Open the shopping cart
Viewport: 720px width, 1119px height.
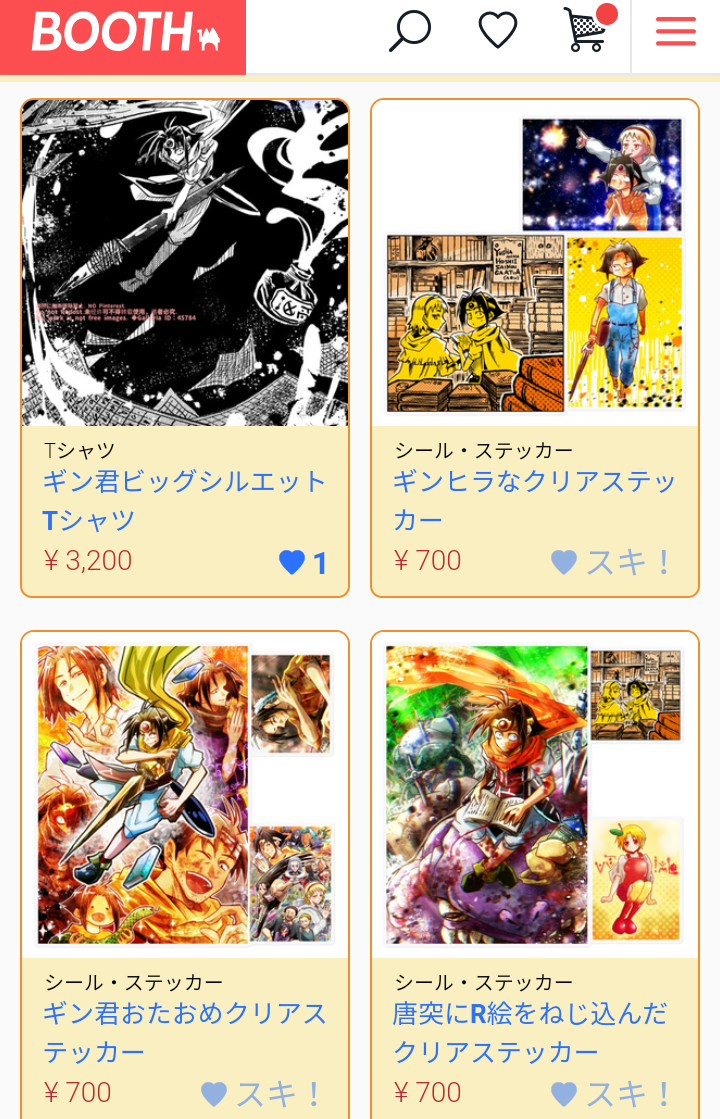coord(586,31)
